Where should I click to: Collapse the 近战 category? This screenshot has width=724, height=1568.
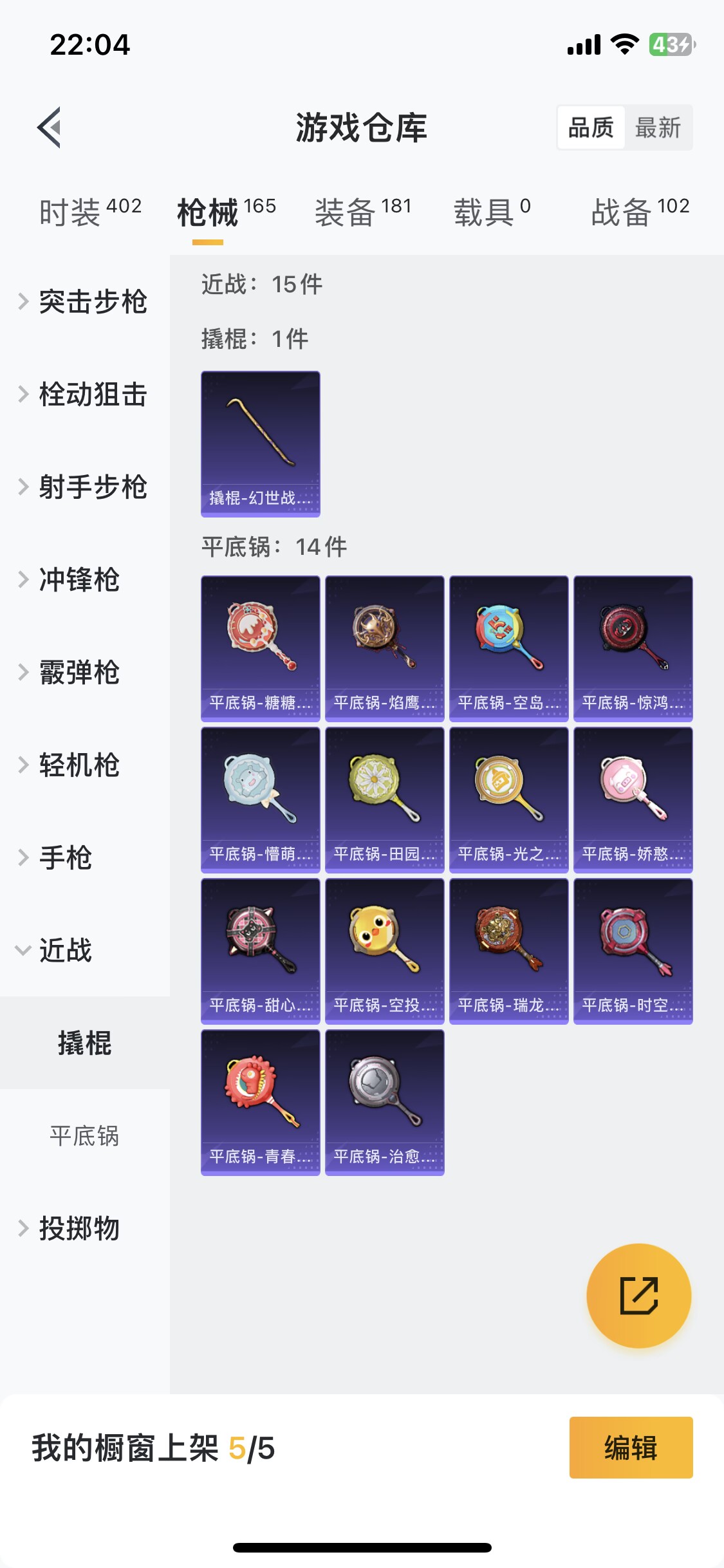pos(84,950)
